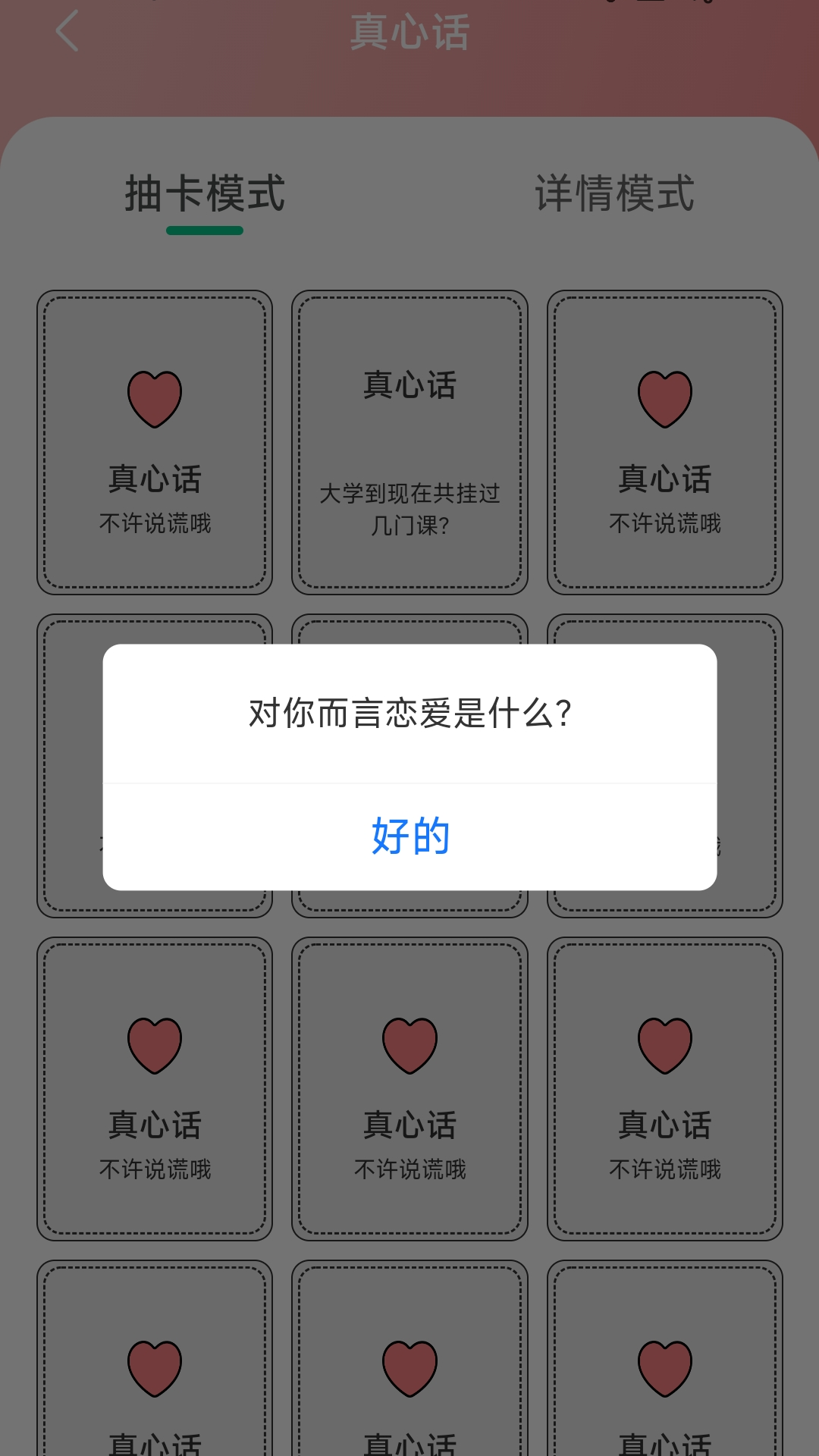Draw the top-left 真心话 card
Viewport: 819px width, 1456px height.
click(154, 440)
